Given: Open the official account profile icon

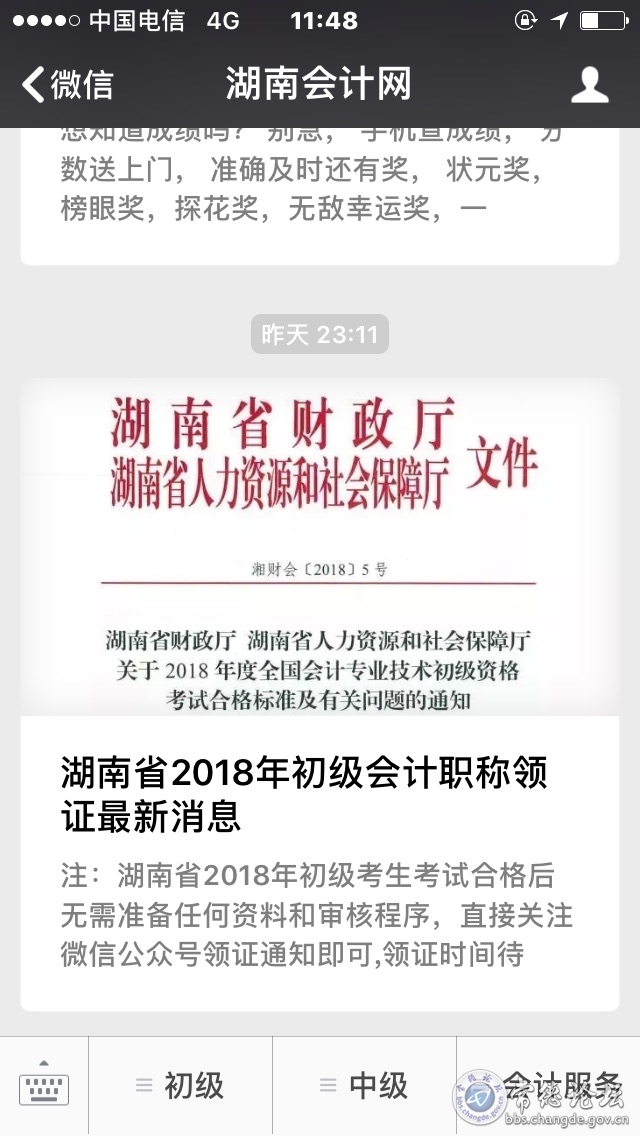Looking at the screenshot, I should click(x=589, y=85).
